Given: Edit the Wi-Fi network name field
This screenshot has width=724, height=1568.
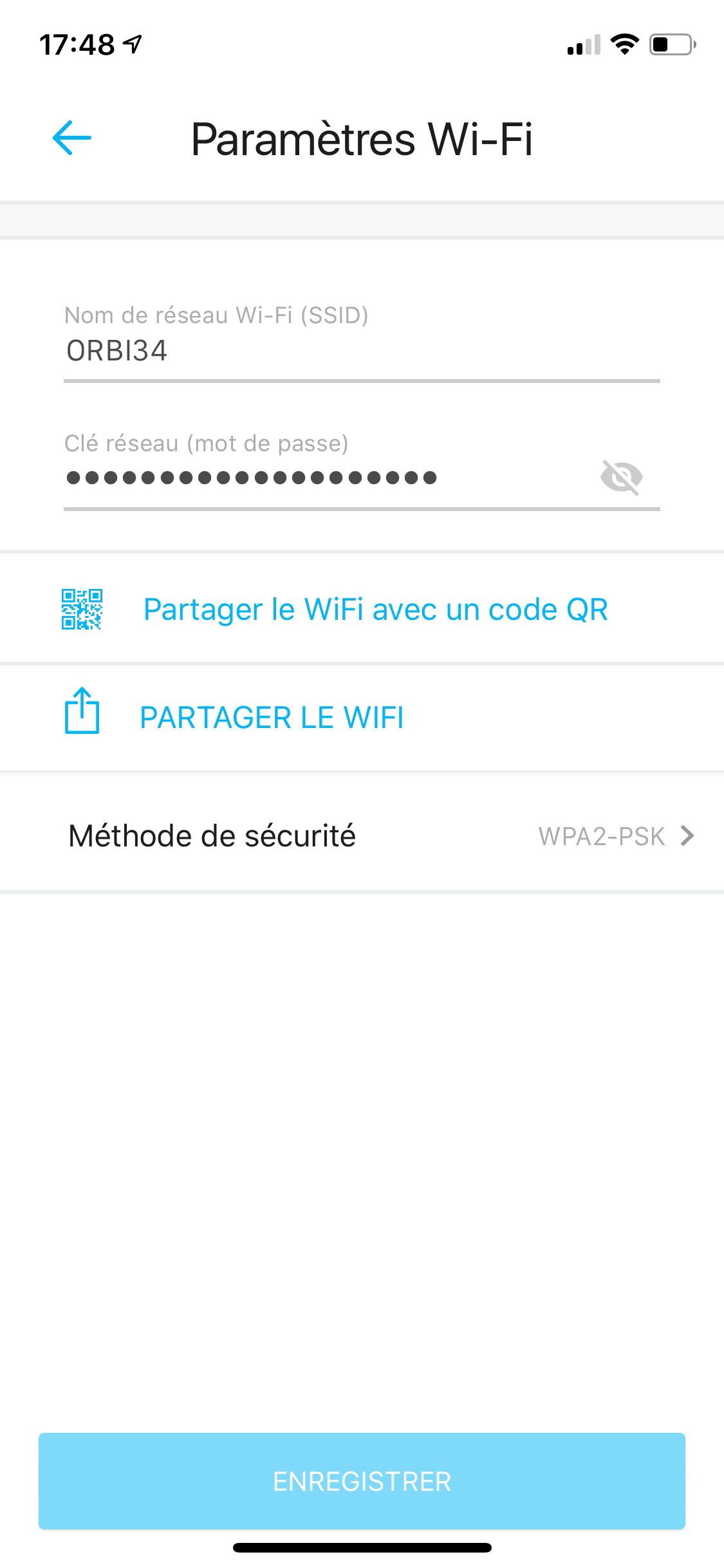Looking at the screenshot, I should click(360, 351).
